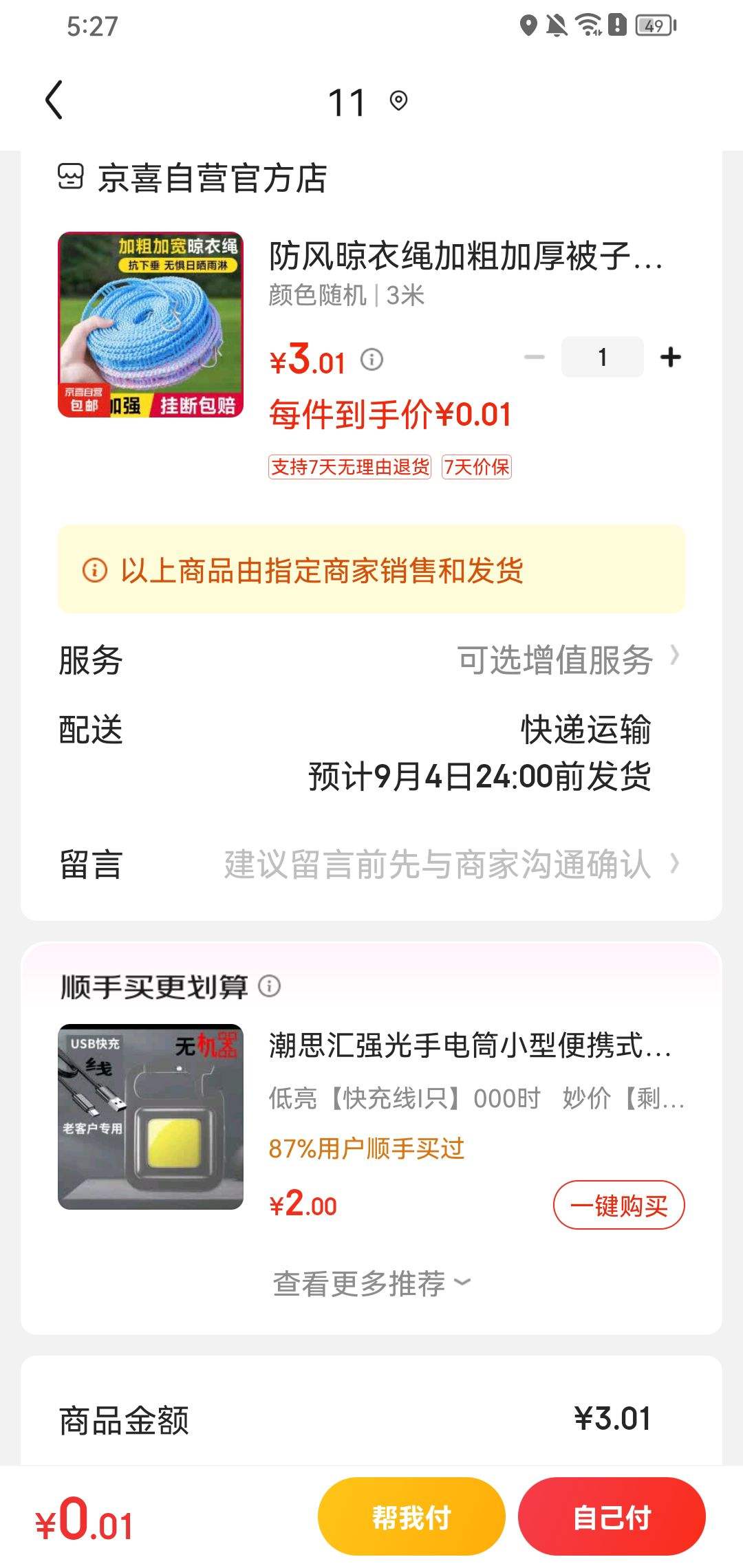743x1568 pixels.
Task: Increase product quantity with plus
Action: (670, 358)
